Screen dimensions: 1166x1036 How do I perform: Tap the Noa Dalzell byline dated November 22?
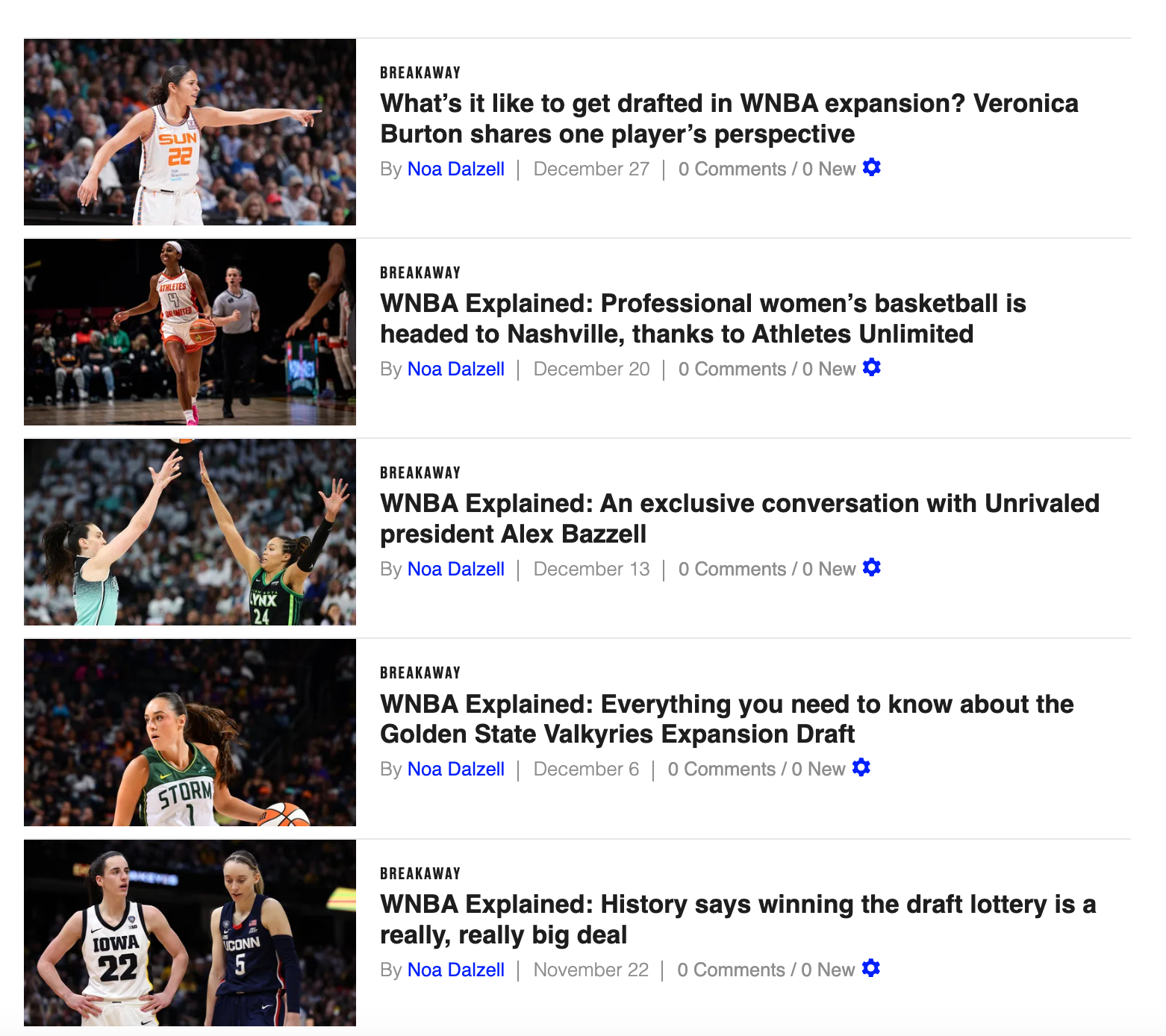coord(455,970)
